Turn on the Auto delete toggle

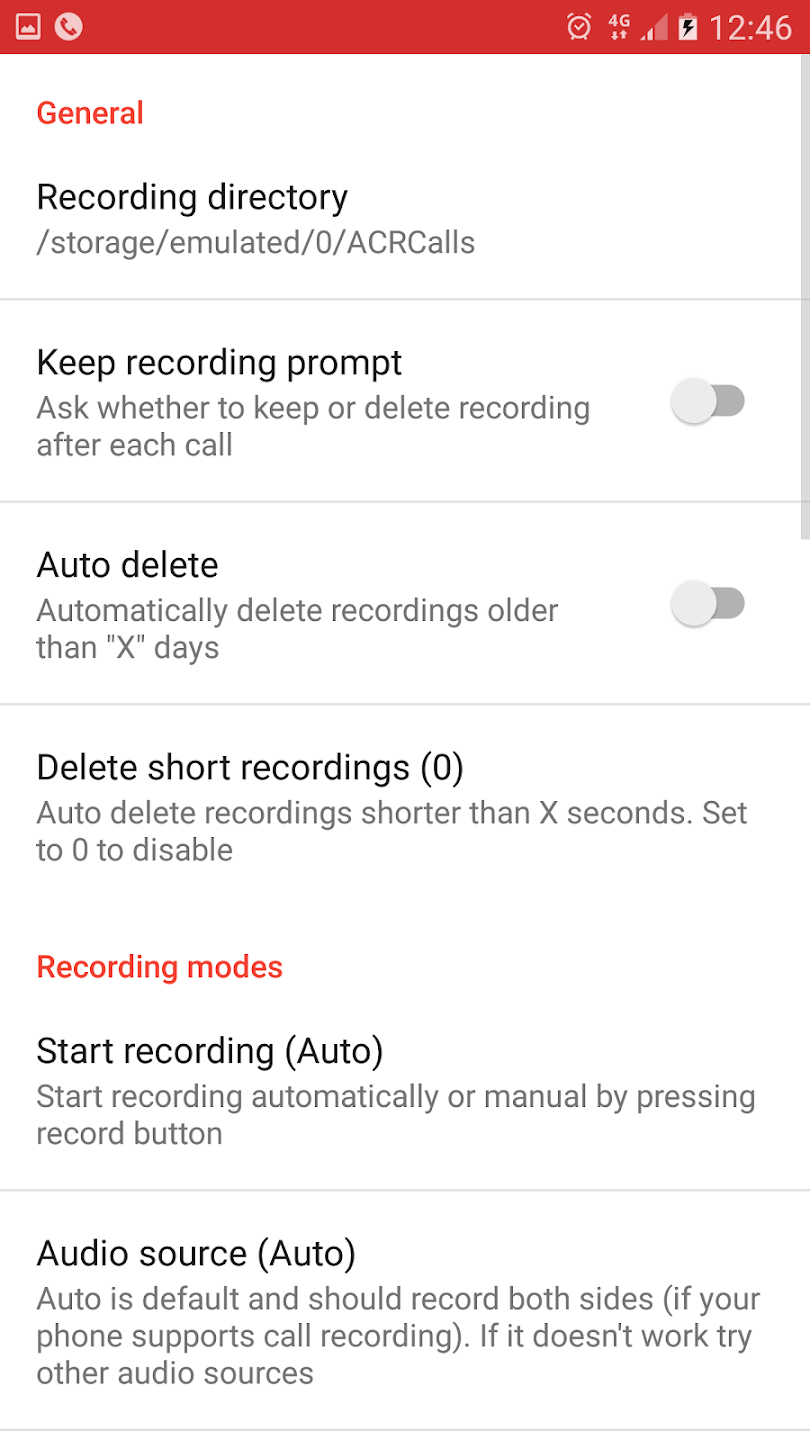coord(708,604)
